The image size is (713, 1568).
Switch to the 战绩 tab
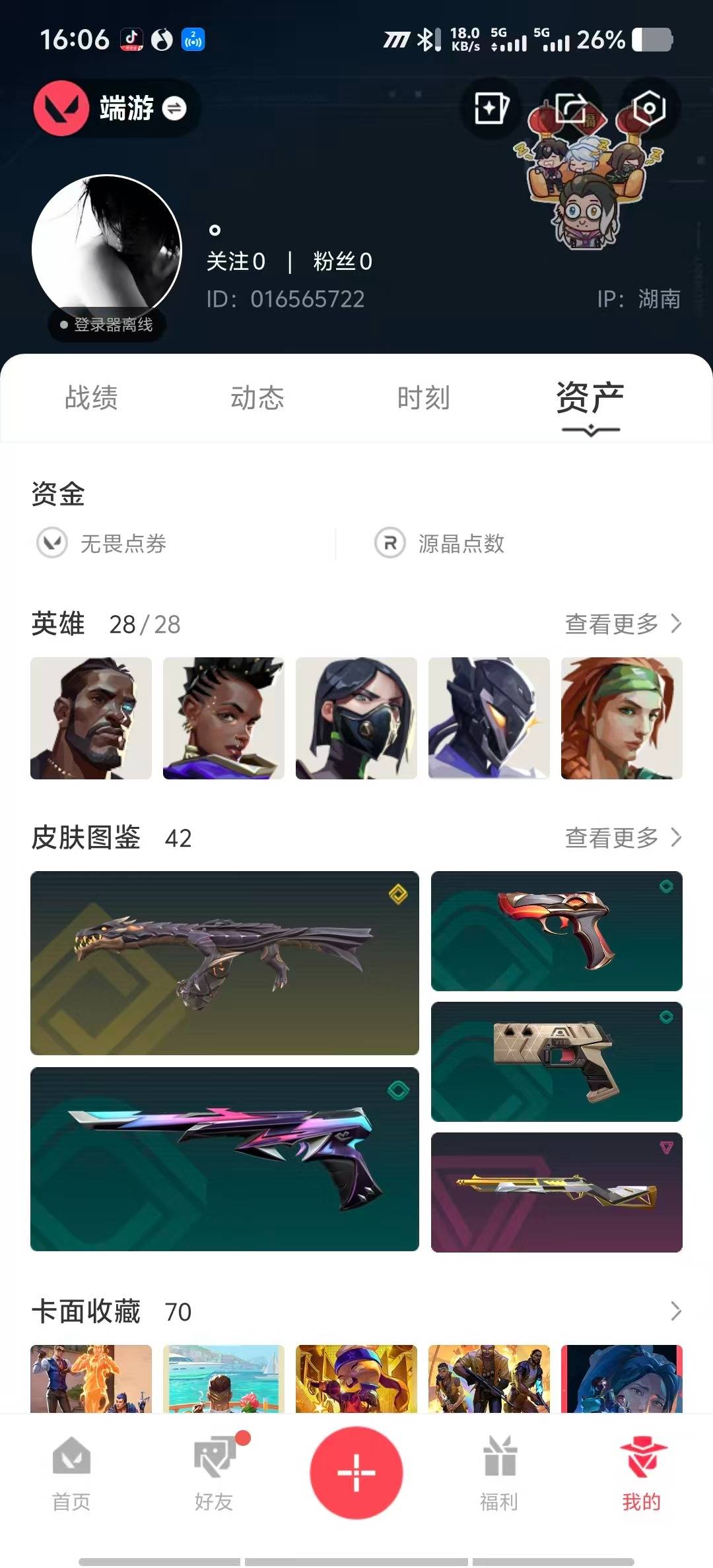pos(92,398)
